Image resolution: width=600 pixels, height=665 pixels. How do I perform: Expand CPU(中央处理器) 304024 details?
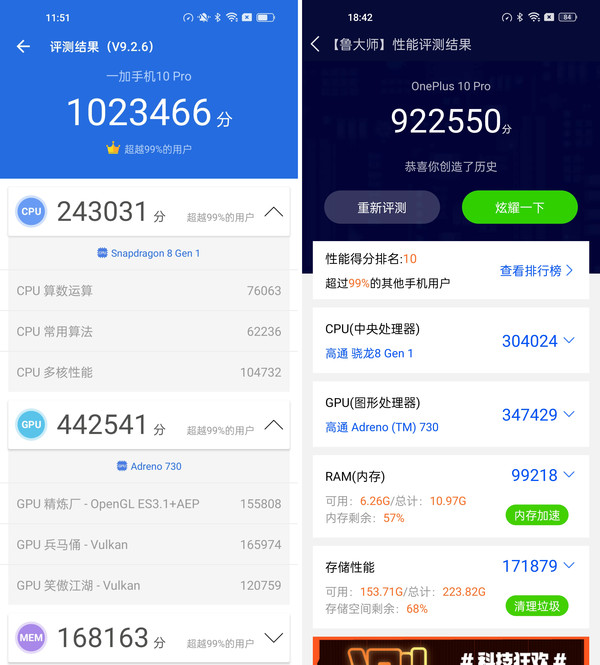[x=569, y=341]
